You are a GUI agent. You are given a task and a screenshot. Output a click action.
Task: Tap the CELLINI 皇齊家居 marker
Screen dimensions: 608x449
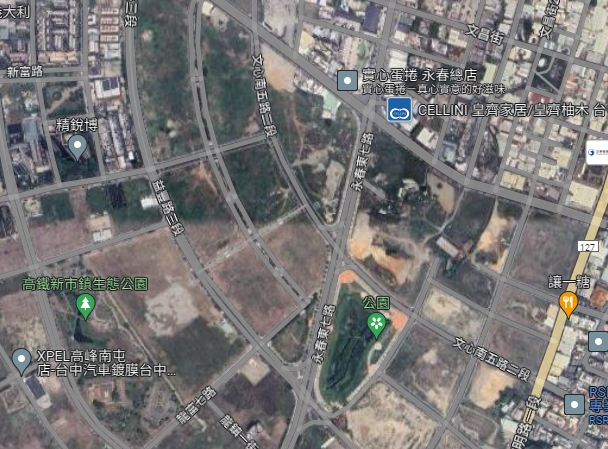pyautogui.click(x=399, y=109)
